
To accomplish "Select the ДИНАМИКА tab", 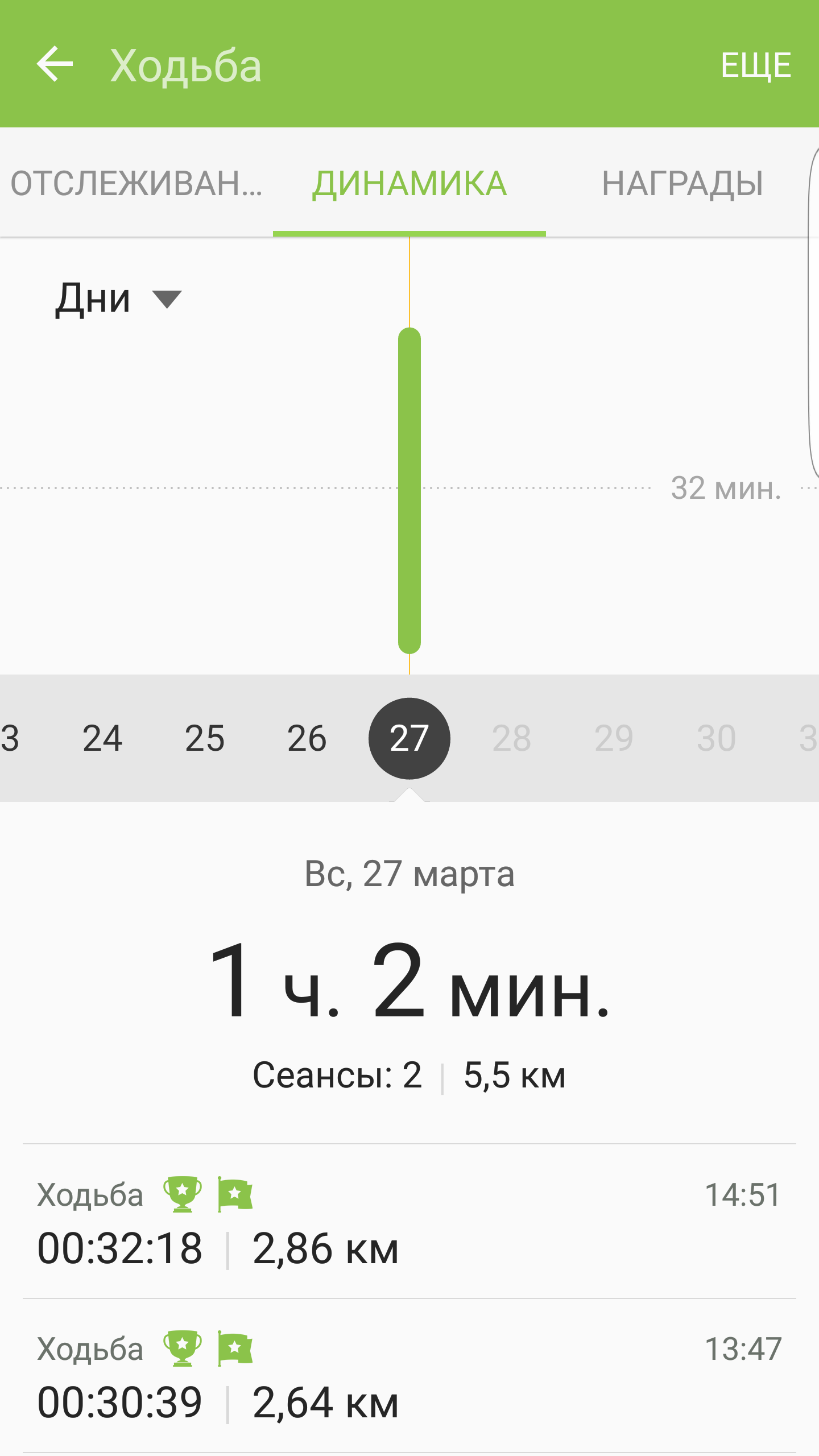I will pyautogui.click(x=409, y=183).
